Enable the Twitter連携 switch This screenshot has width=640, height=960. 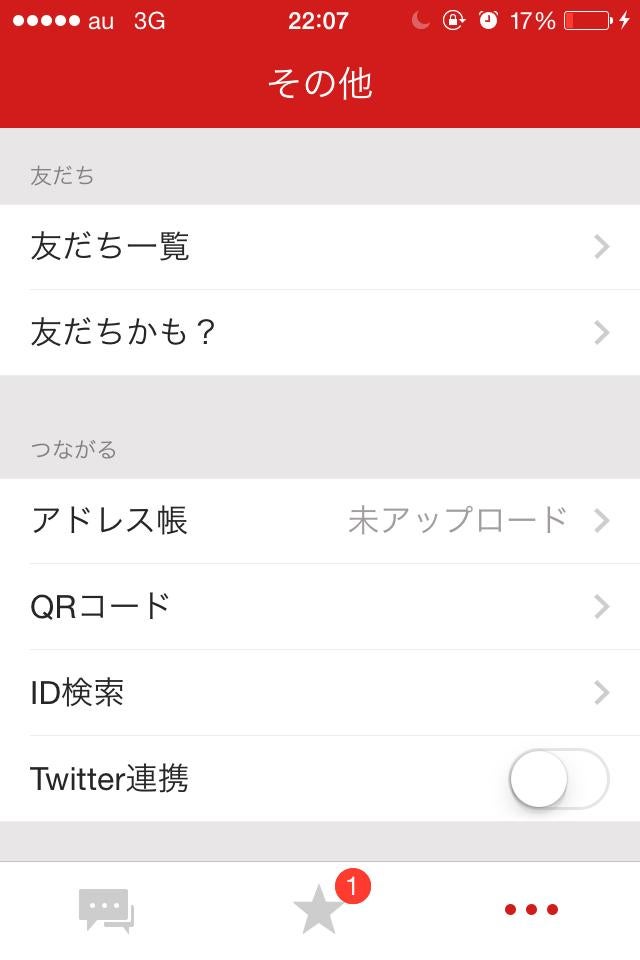tap(558, 778)
